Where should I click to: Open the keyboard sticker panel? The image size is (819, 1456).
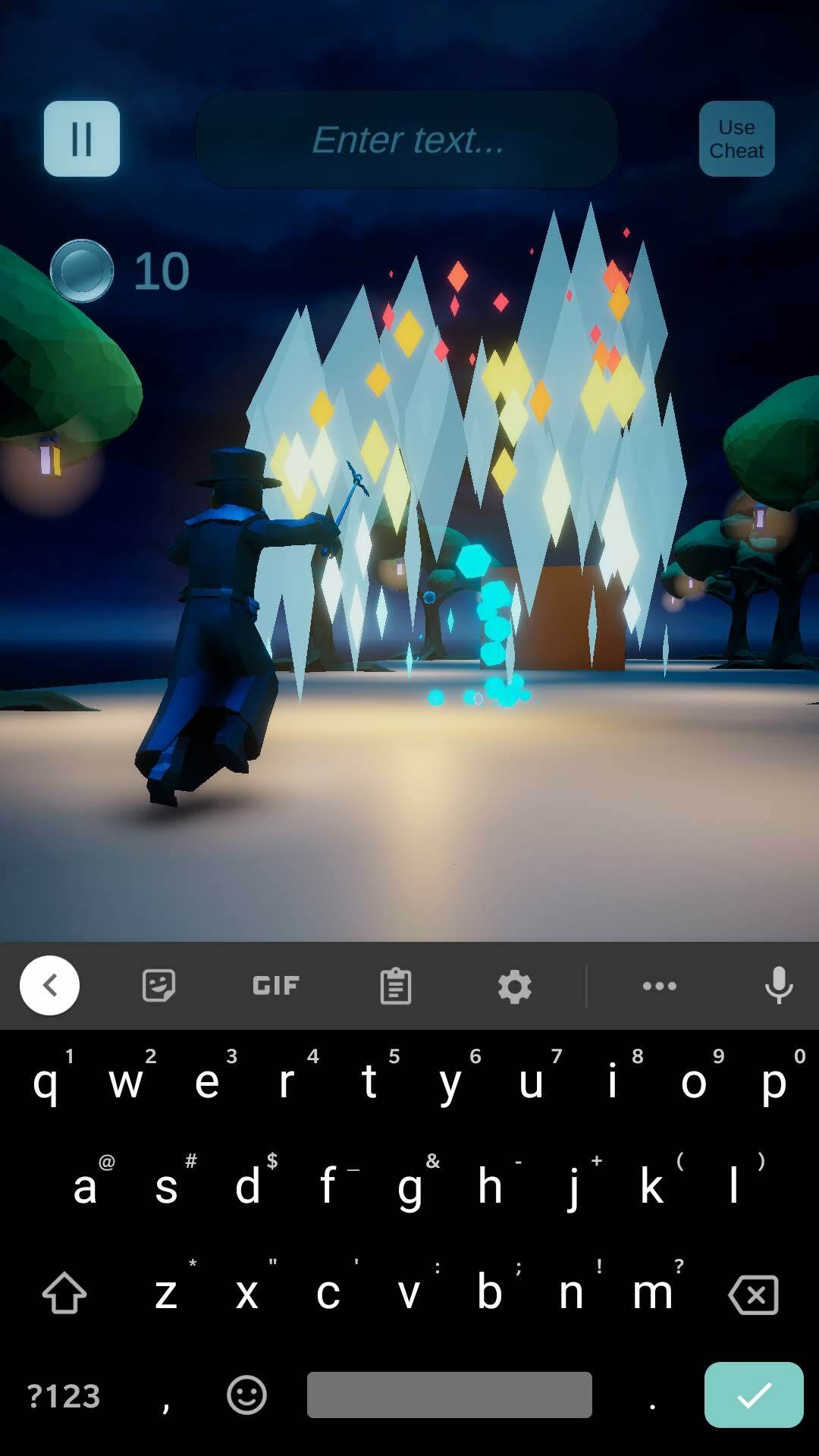pyautogui.click(x=158, y=986)
